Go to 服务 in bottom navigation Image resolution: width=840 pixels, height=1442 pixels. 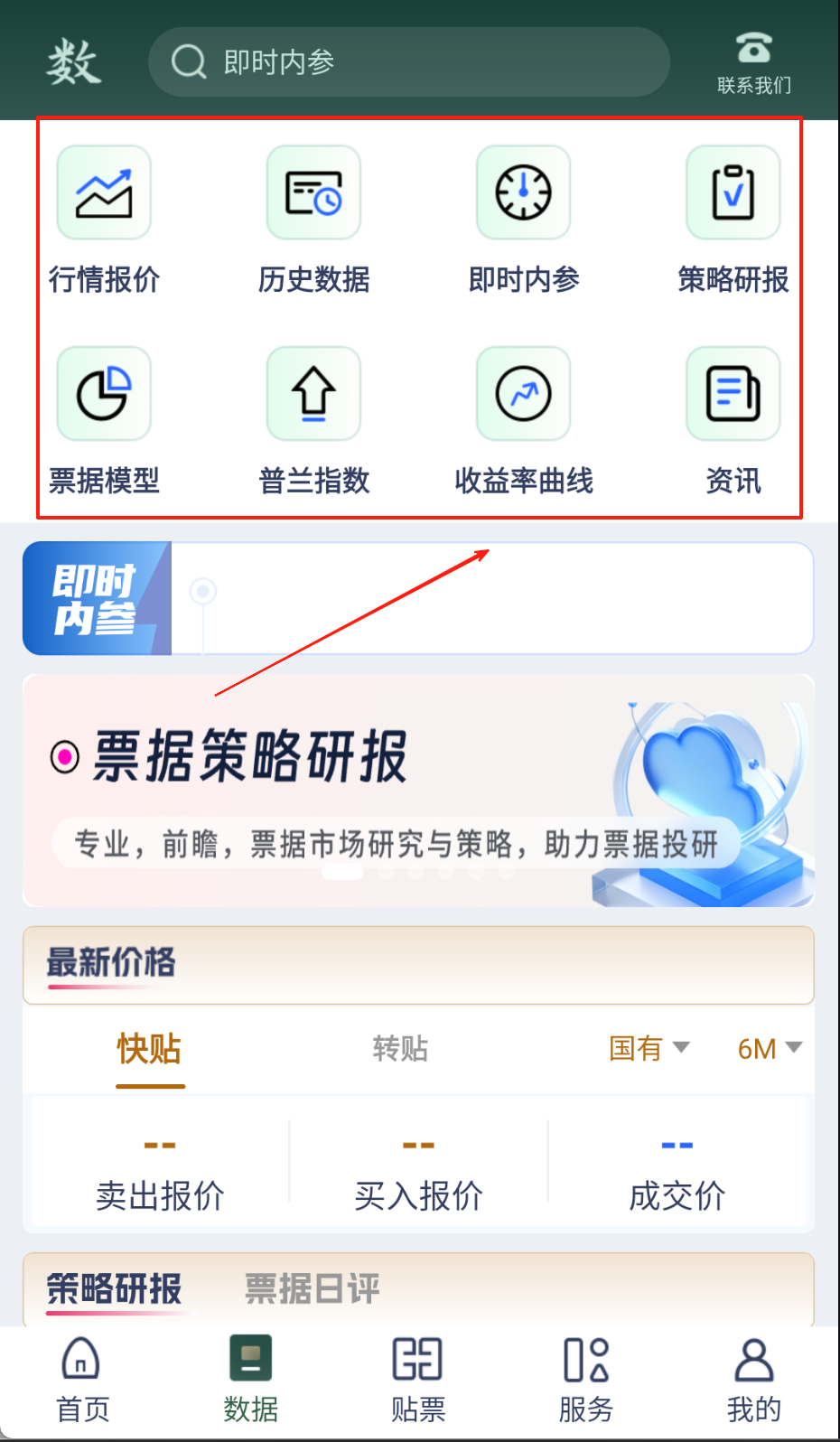pos(585,1379)
